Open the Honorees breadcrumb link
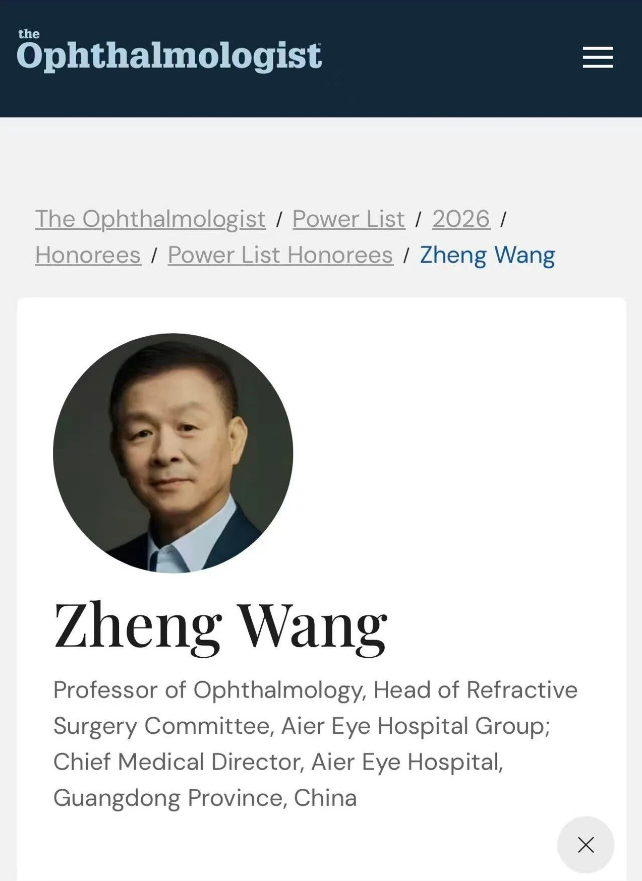Image resolution: width=642 pixels, height=881 pixels. point(88,255)
